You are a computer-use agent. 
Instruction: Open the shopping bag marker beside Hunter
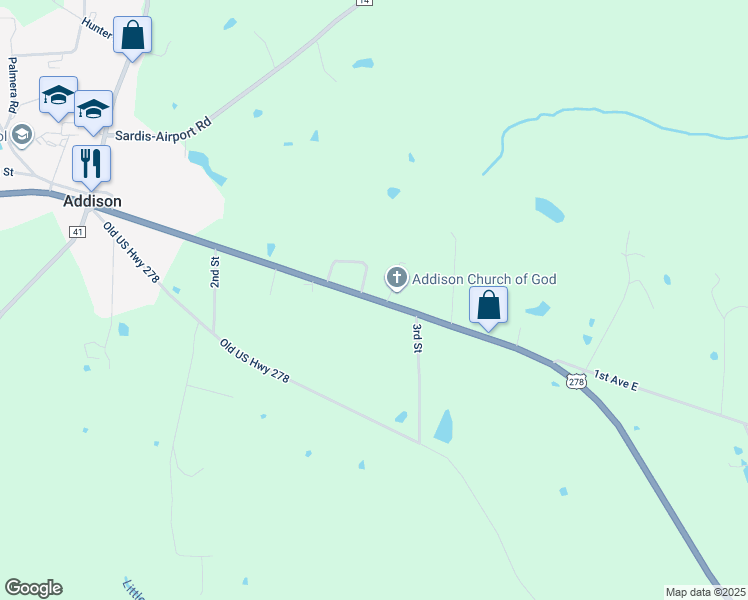[x=132, y=36]
